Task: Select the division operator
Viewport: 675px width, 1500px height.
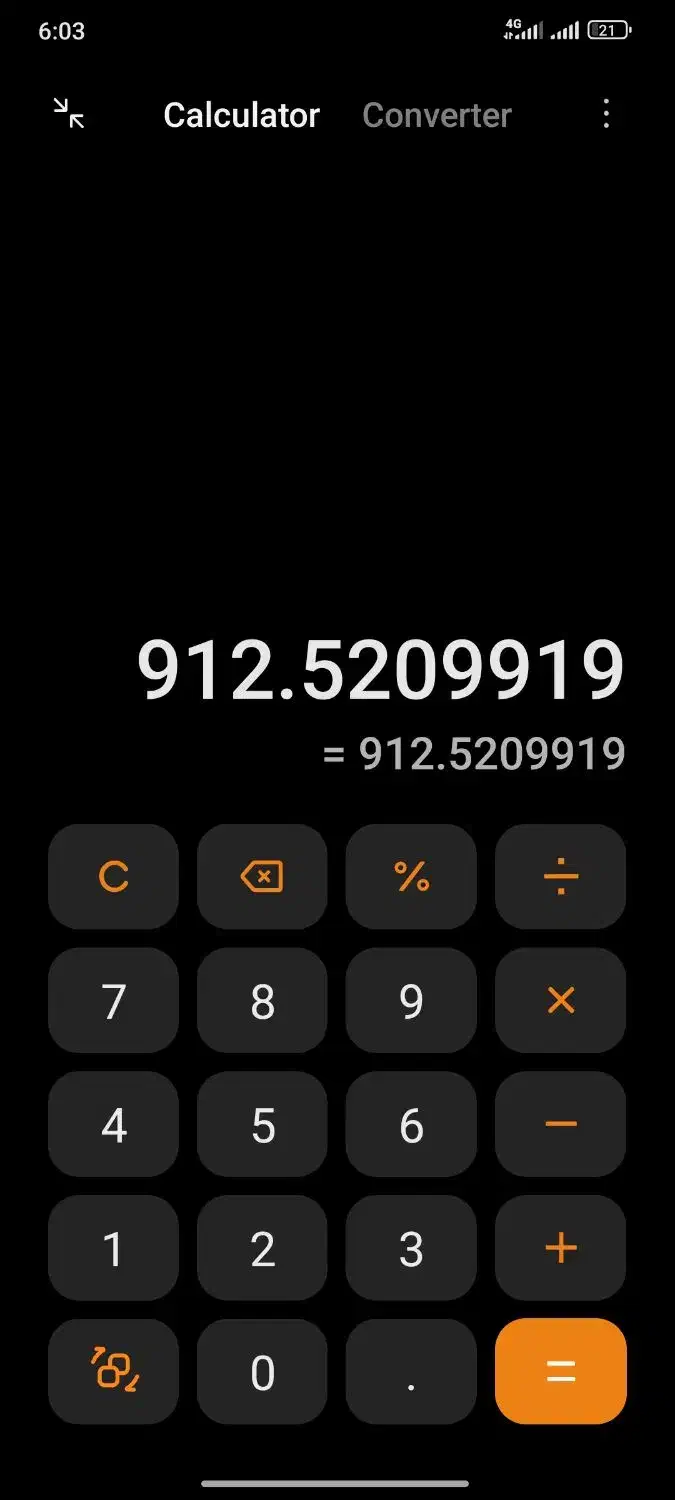Action: tap(560, 877)
